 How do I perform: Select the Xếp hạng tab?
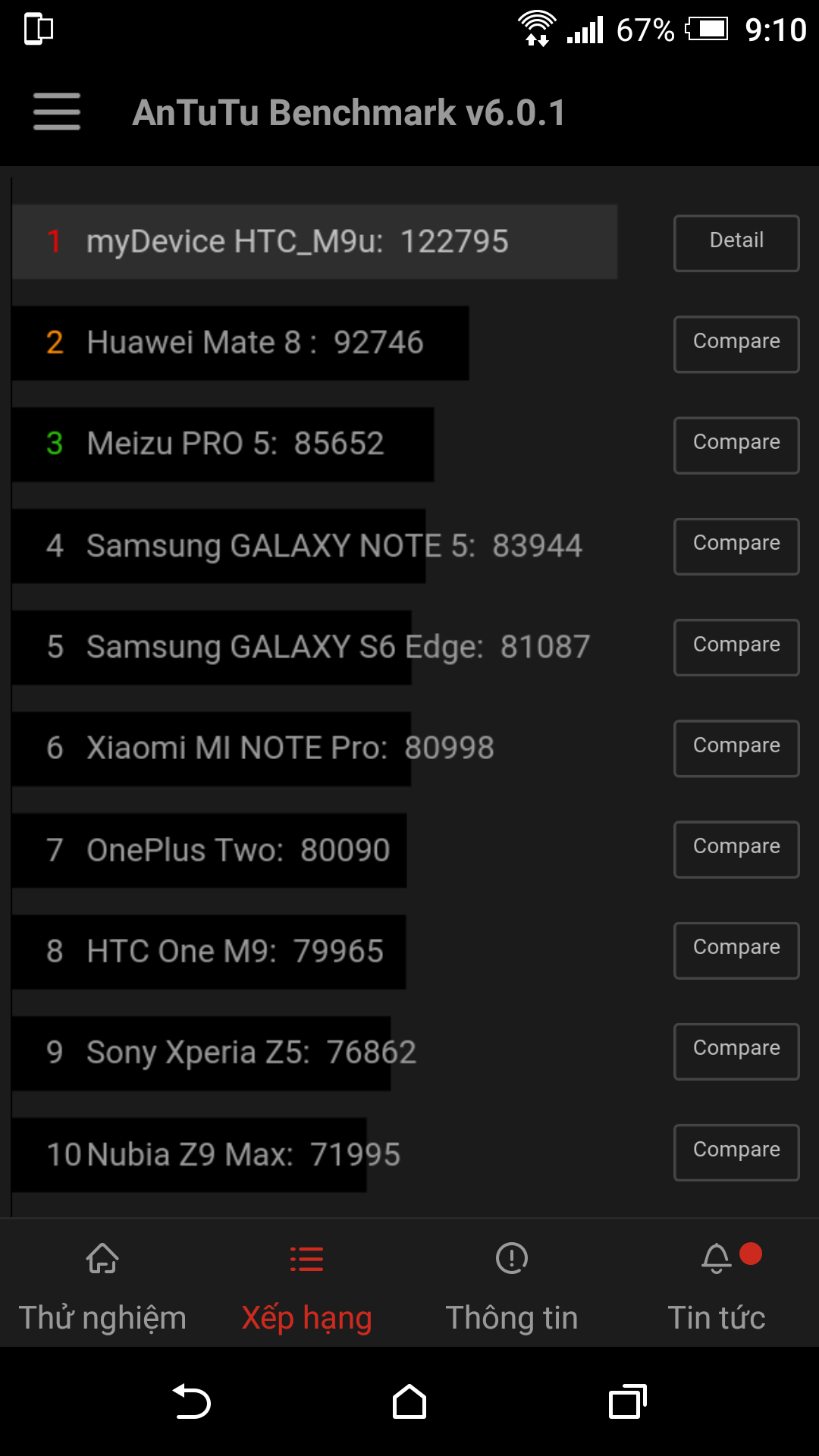307,1286
